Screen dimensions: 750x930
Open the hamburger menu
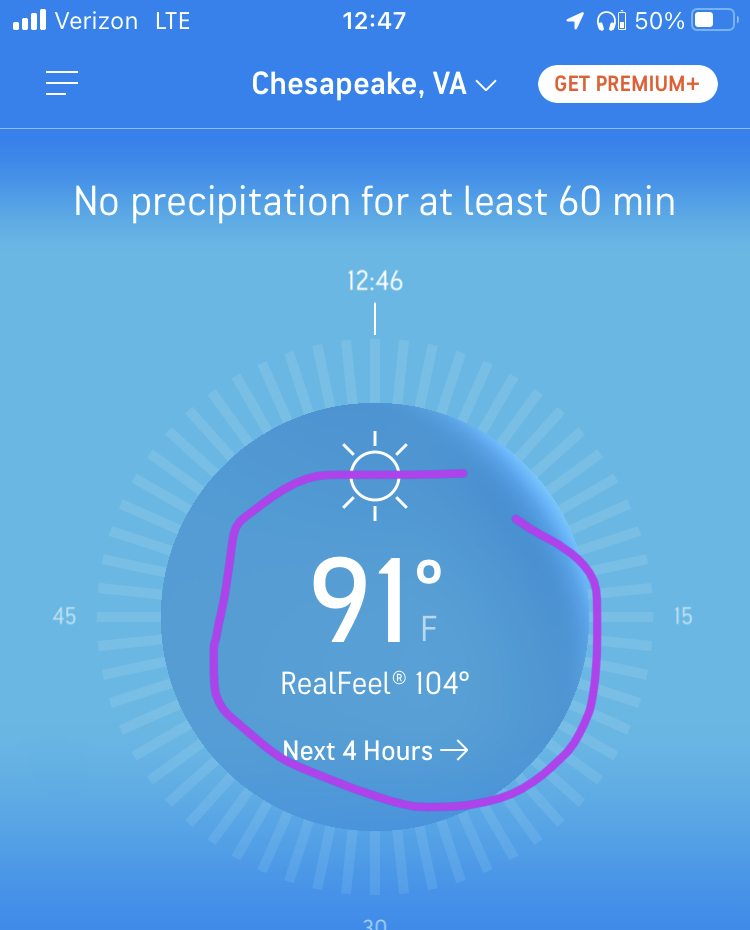click(62, 83)
